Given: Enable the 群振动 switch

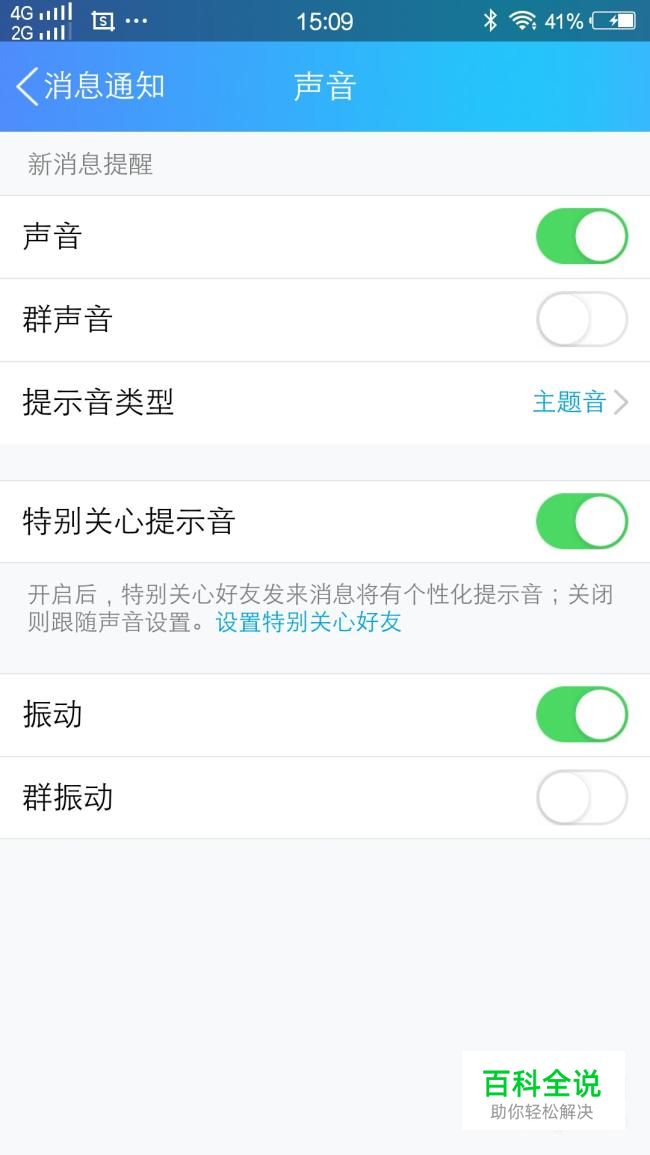Looking at the screenshot, I should pyautogui.click(x=581, y=798).
